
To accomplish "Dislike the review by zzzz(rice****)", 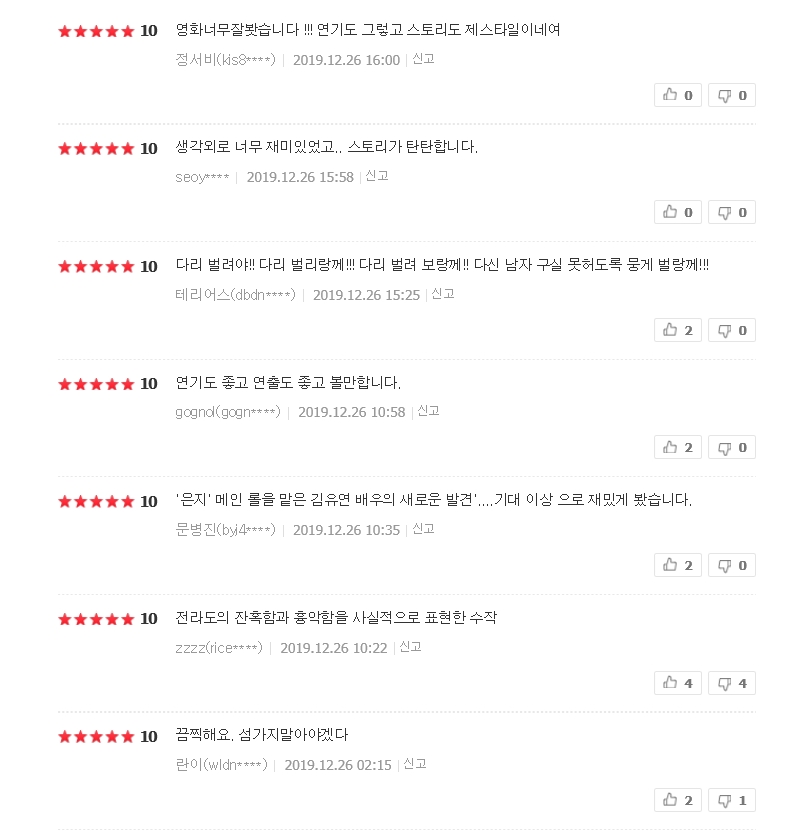I will point(732,683).
